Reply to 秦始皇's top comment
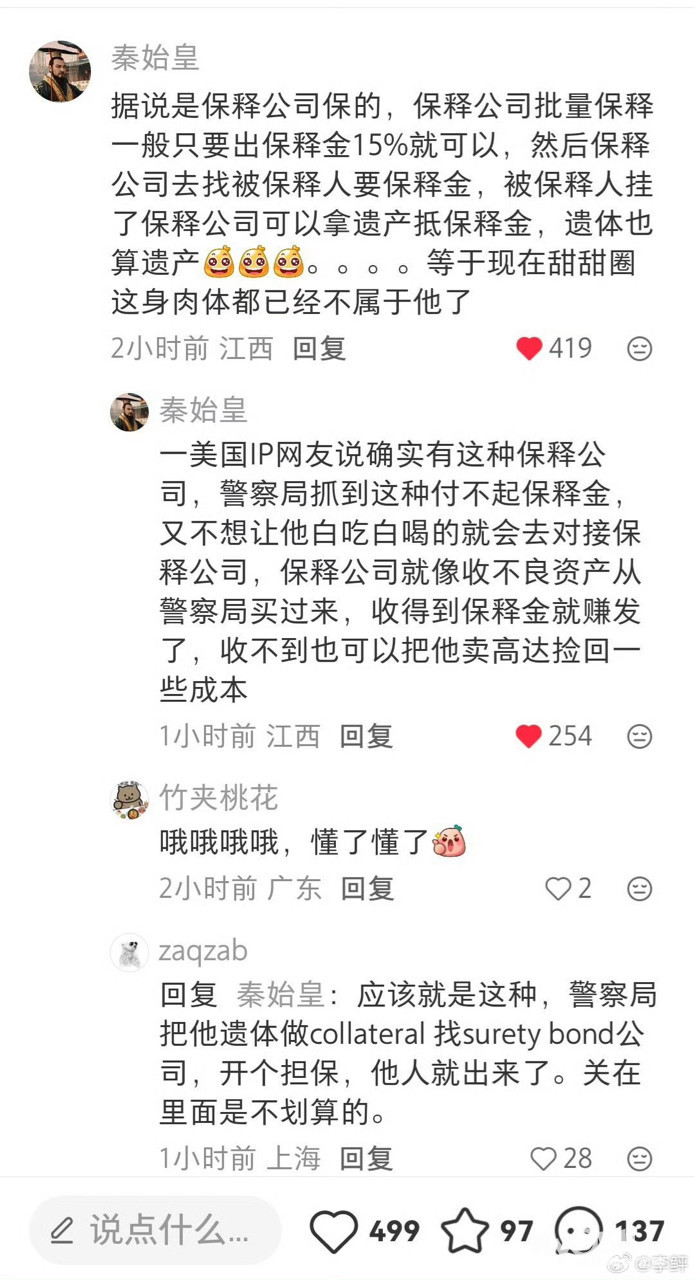This screenshot has width=695, height=1280. pos(320,348)
